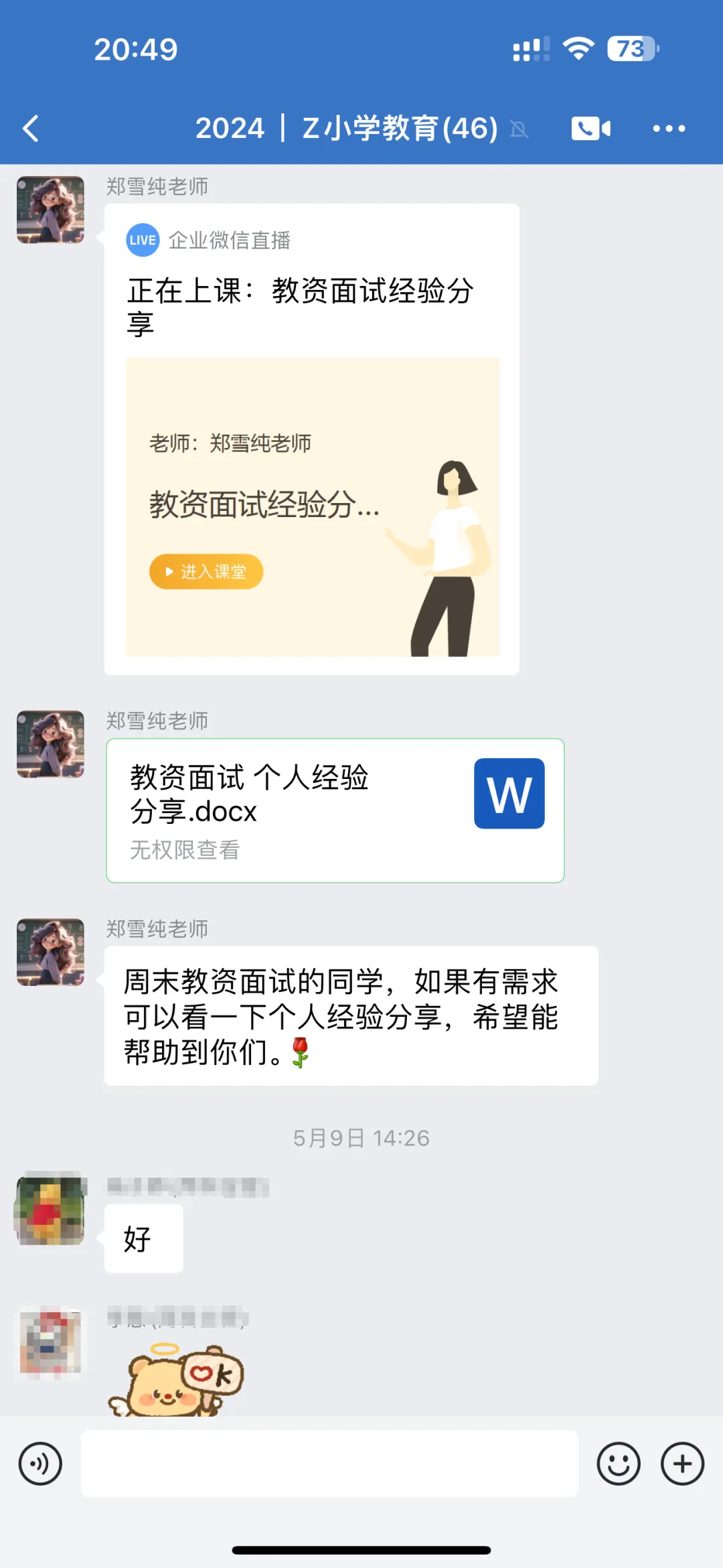Tap the Wi-Fi icon in the status bar
This screenshot has width=723, height=1568.
pos(577,48)
